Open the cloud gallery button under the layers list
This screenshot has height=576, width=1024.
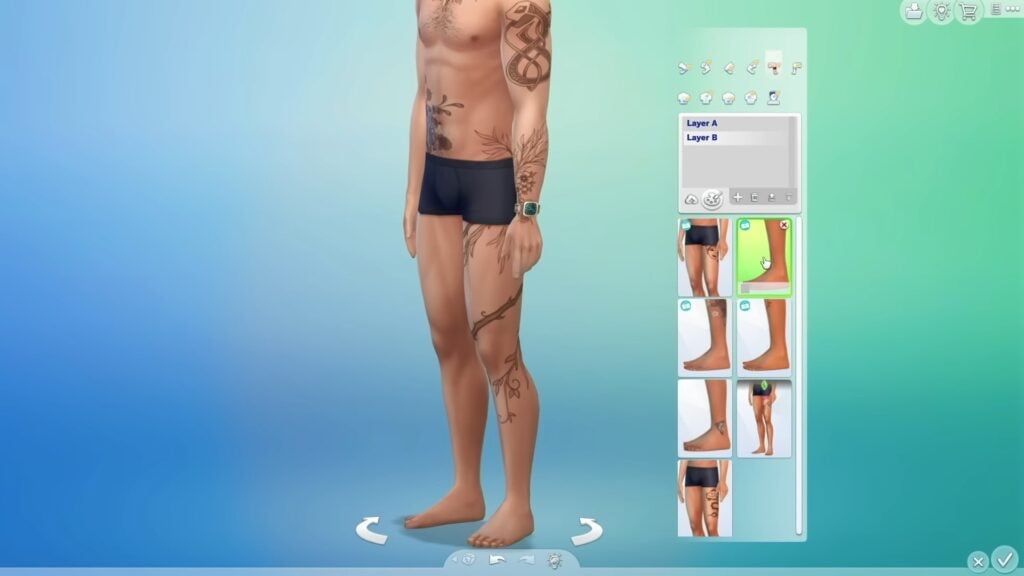691,199
